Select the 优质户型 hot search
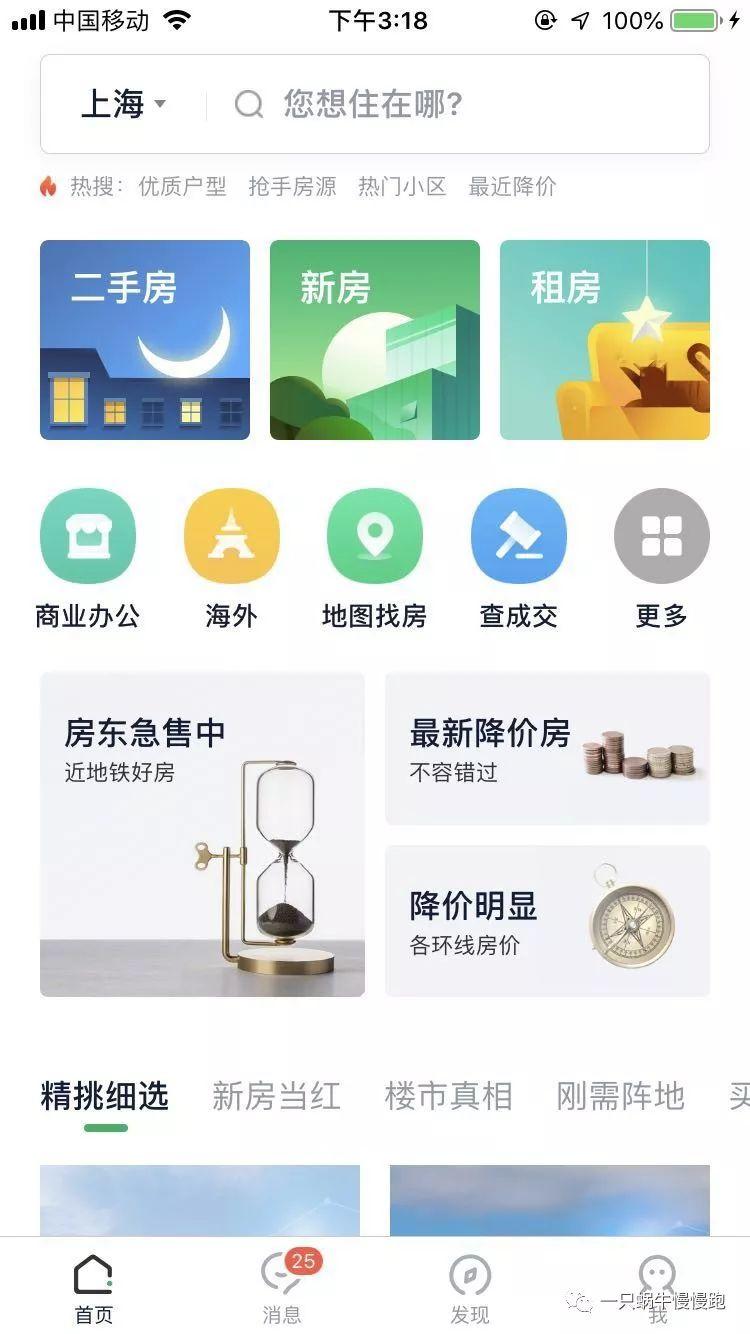This screenshot has width=750, height=1334. 182,186
